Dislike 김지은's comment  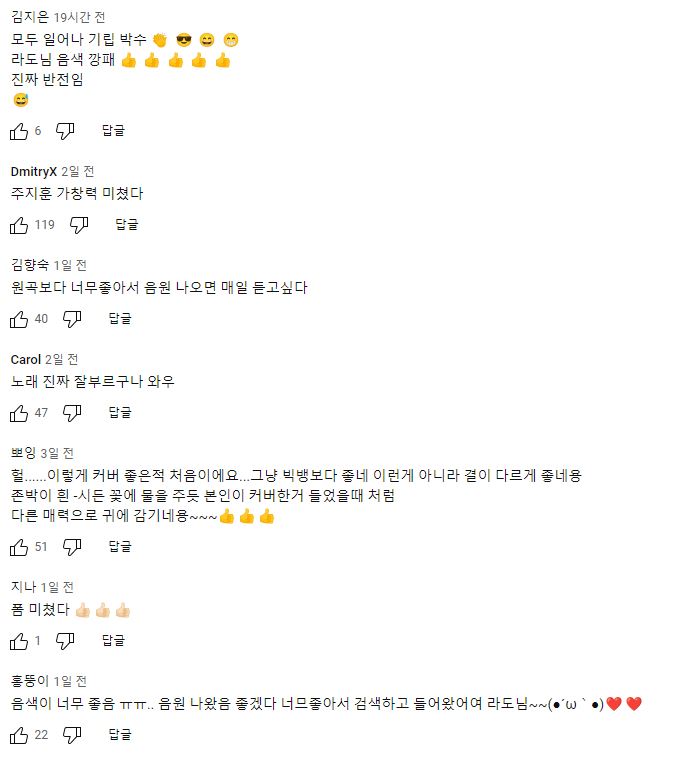65,131
